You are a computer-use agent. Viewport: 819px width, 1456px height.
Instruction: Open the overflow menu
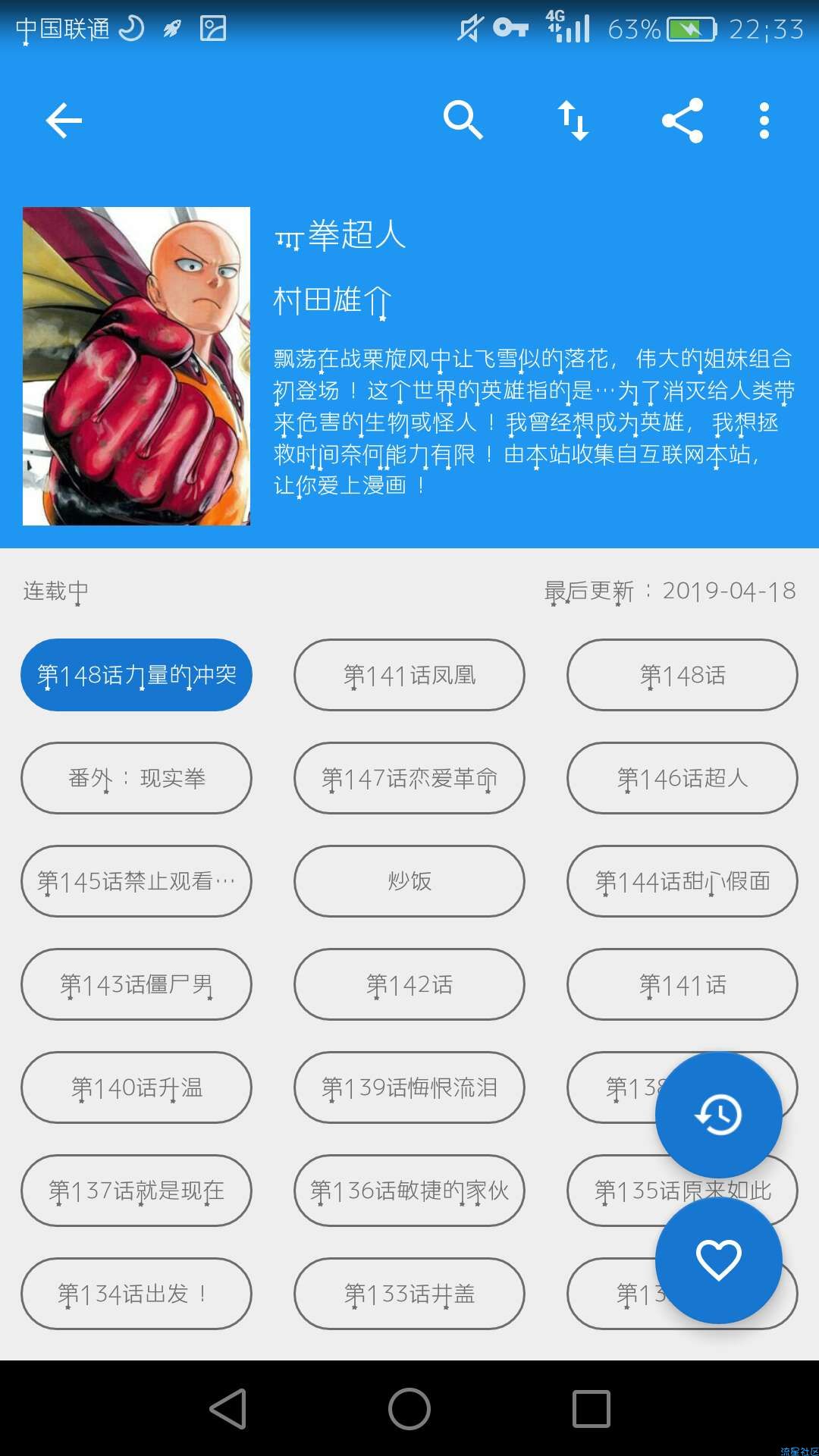764,121
